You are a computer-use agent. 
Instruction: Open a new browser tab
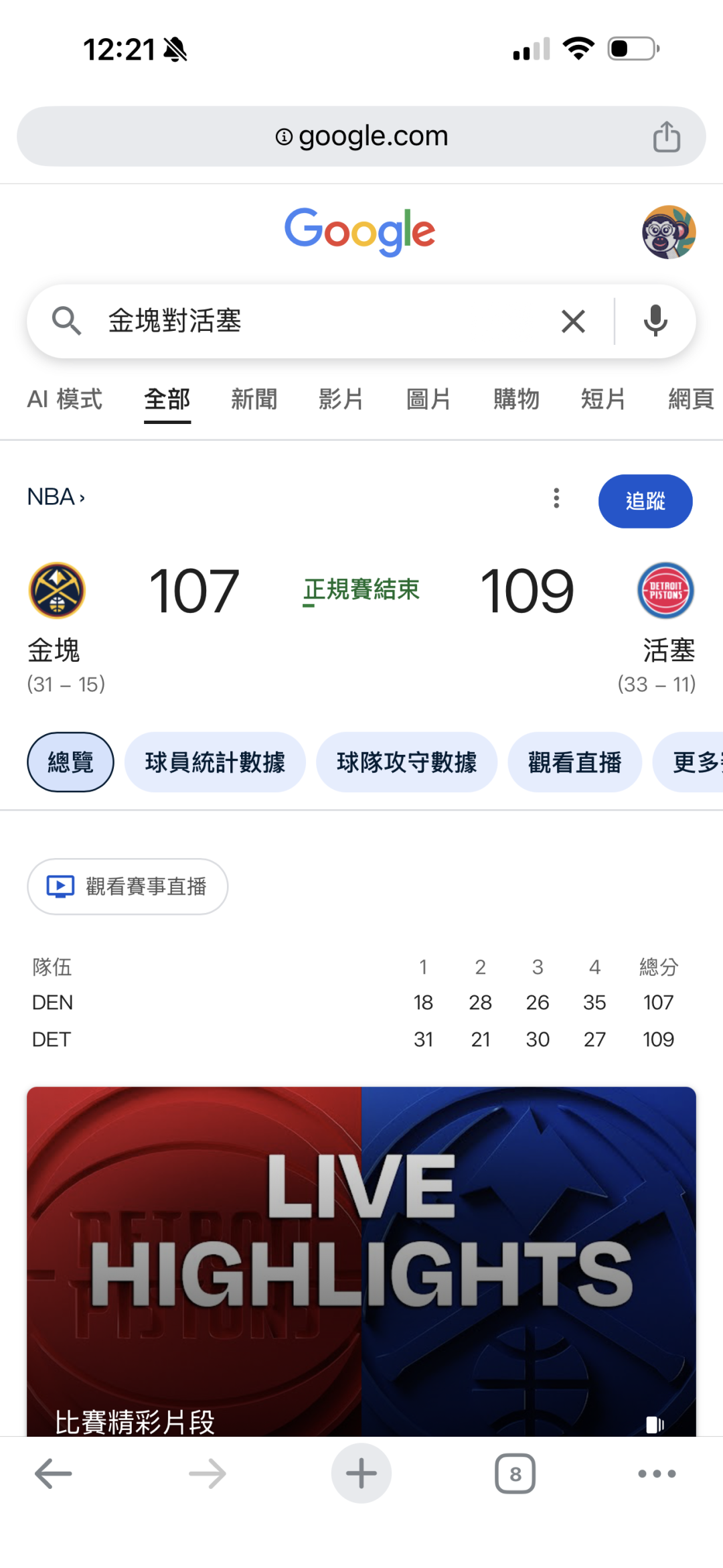[361, 1473]
